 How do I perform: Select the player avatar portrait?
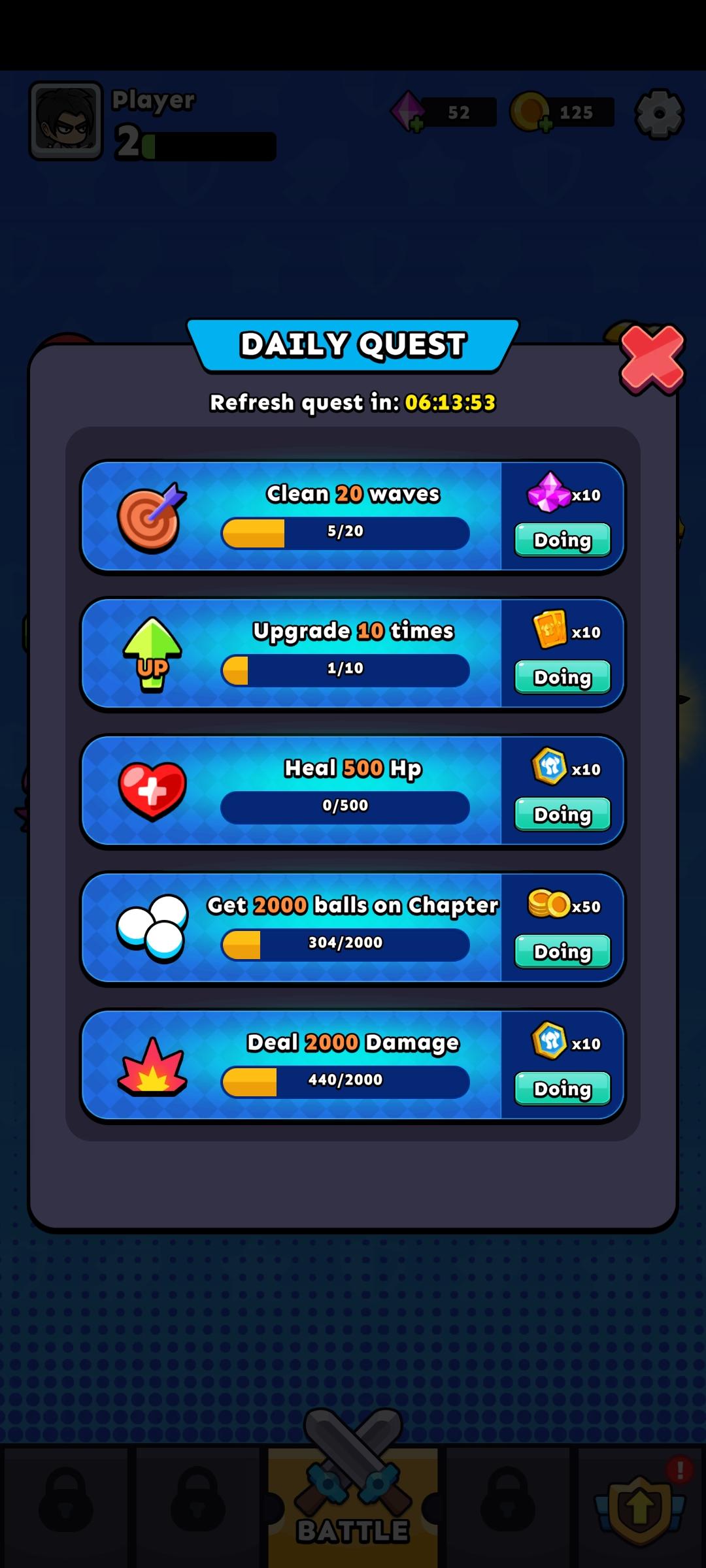pos(65,121)
